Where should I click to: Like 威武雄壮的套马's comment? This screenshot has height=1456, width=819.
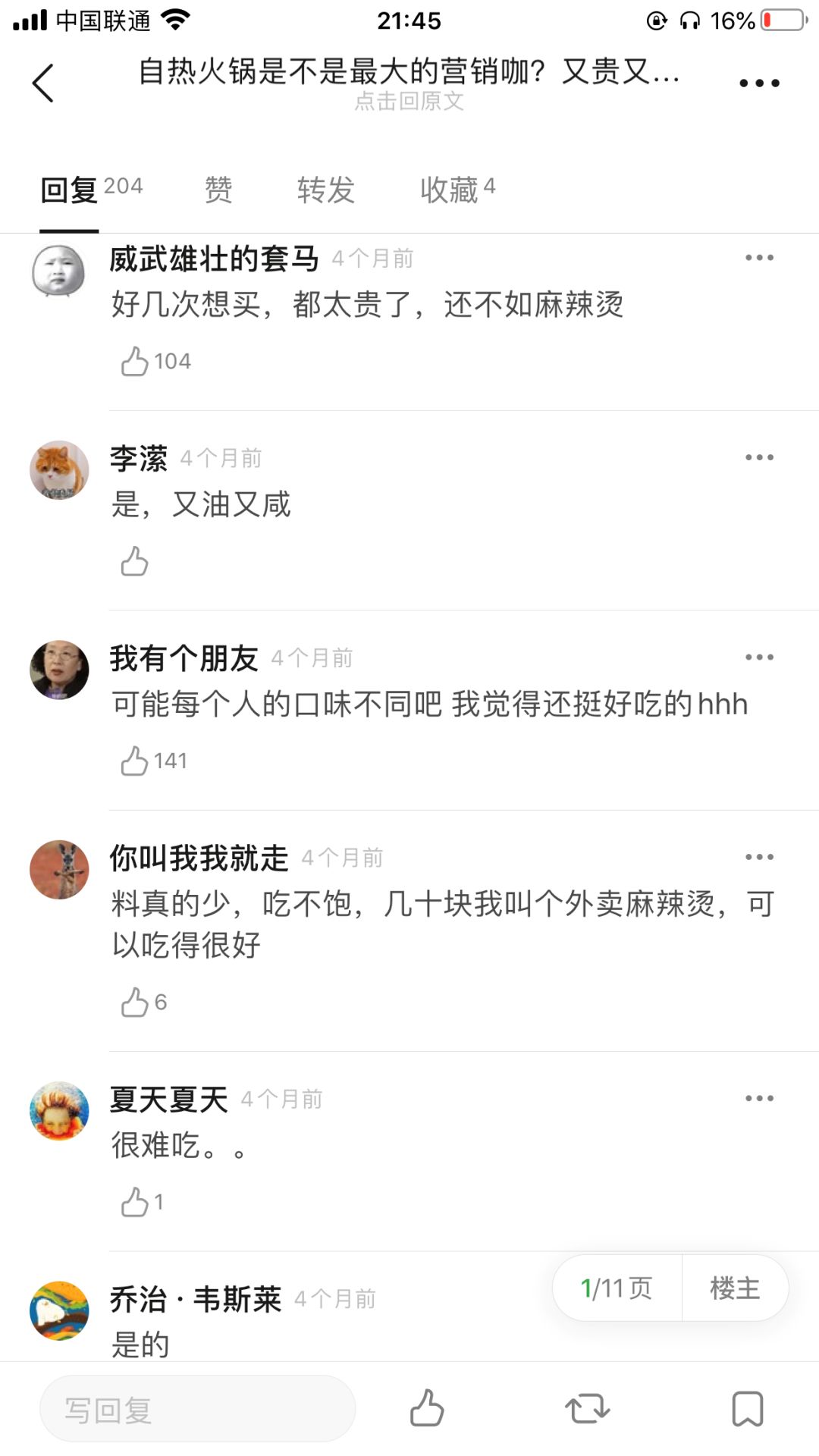(x=155, y=361)
